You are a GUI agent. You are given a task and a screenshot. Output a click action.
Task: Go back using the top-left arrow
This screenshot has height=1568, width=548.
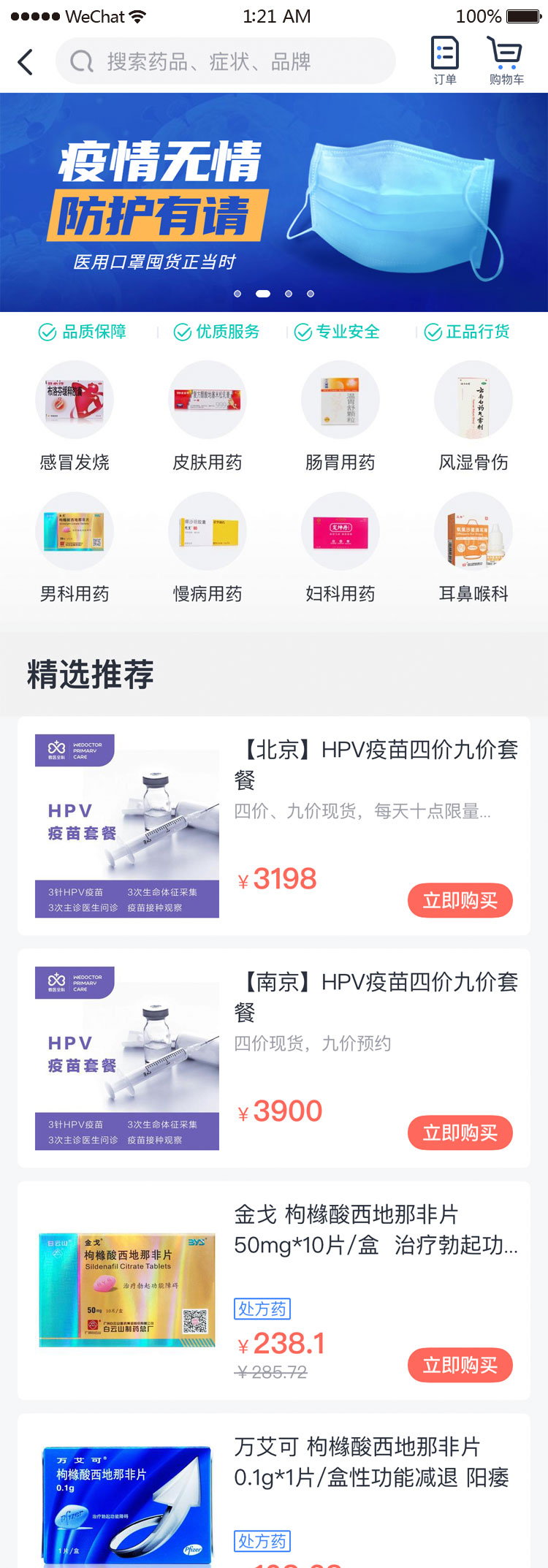click(26, 62)
